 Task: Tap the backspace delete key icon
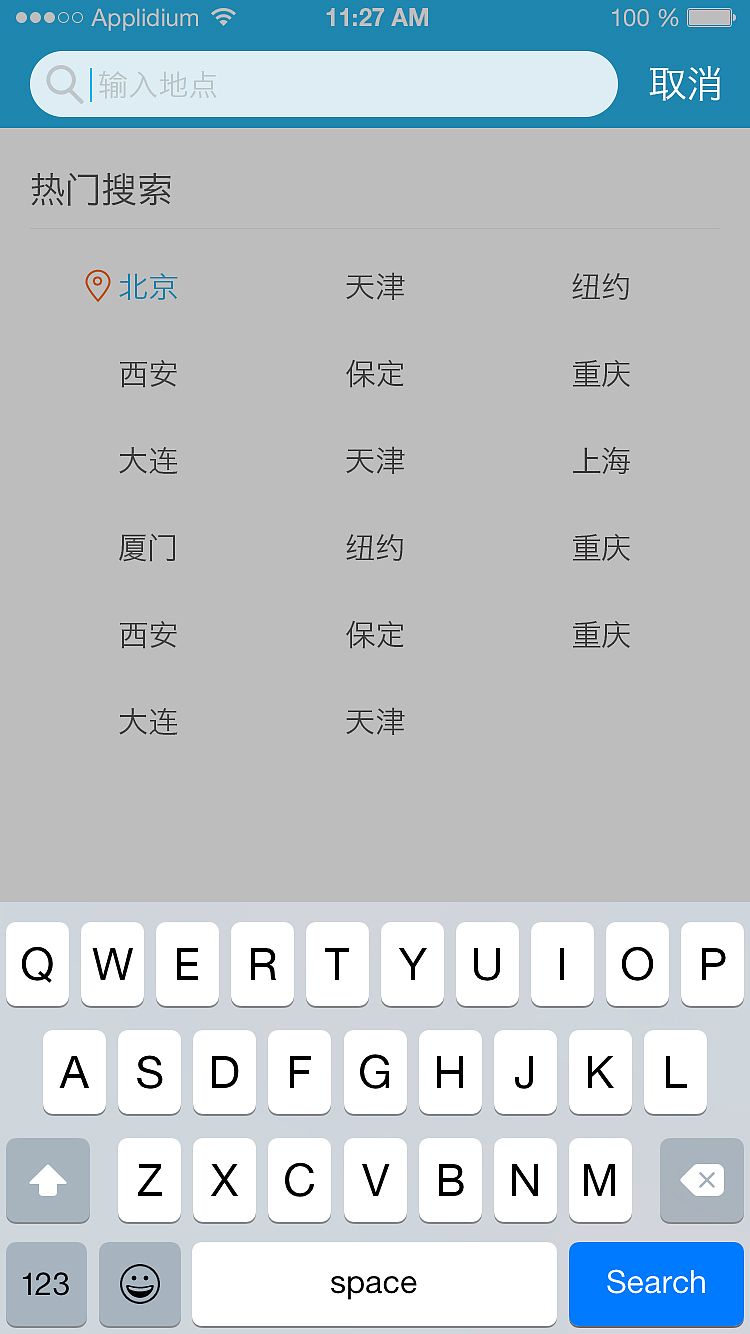point(701,1181)
